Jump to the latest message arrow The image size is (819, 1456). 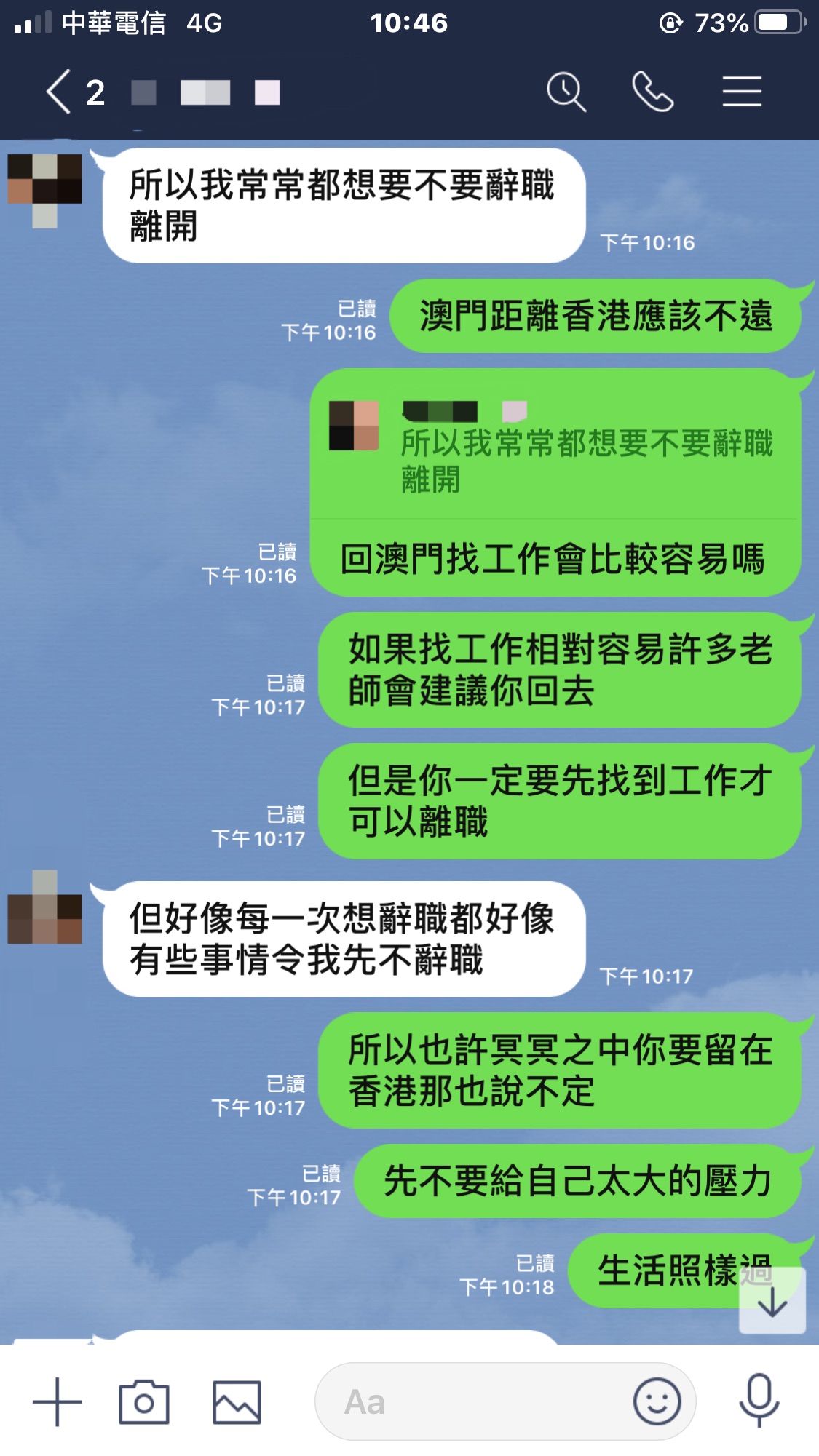point(772,1301)
